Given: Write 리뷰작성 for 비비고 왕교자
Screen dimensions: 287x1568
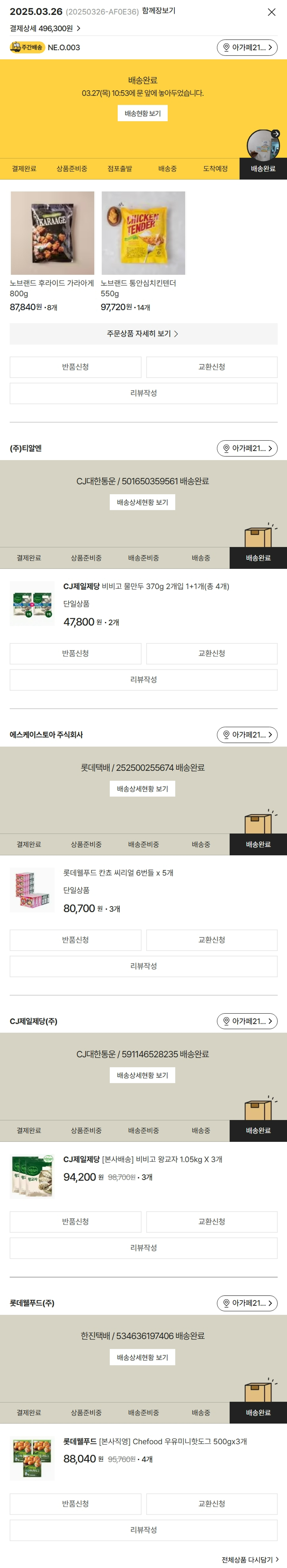Looking at the screenshot, I should pos(143,1248).
